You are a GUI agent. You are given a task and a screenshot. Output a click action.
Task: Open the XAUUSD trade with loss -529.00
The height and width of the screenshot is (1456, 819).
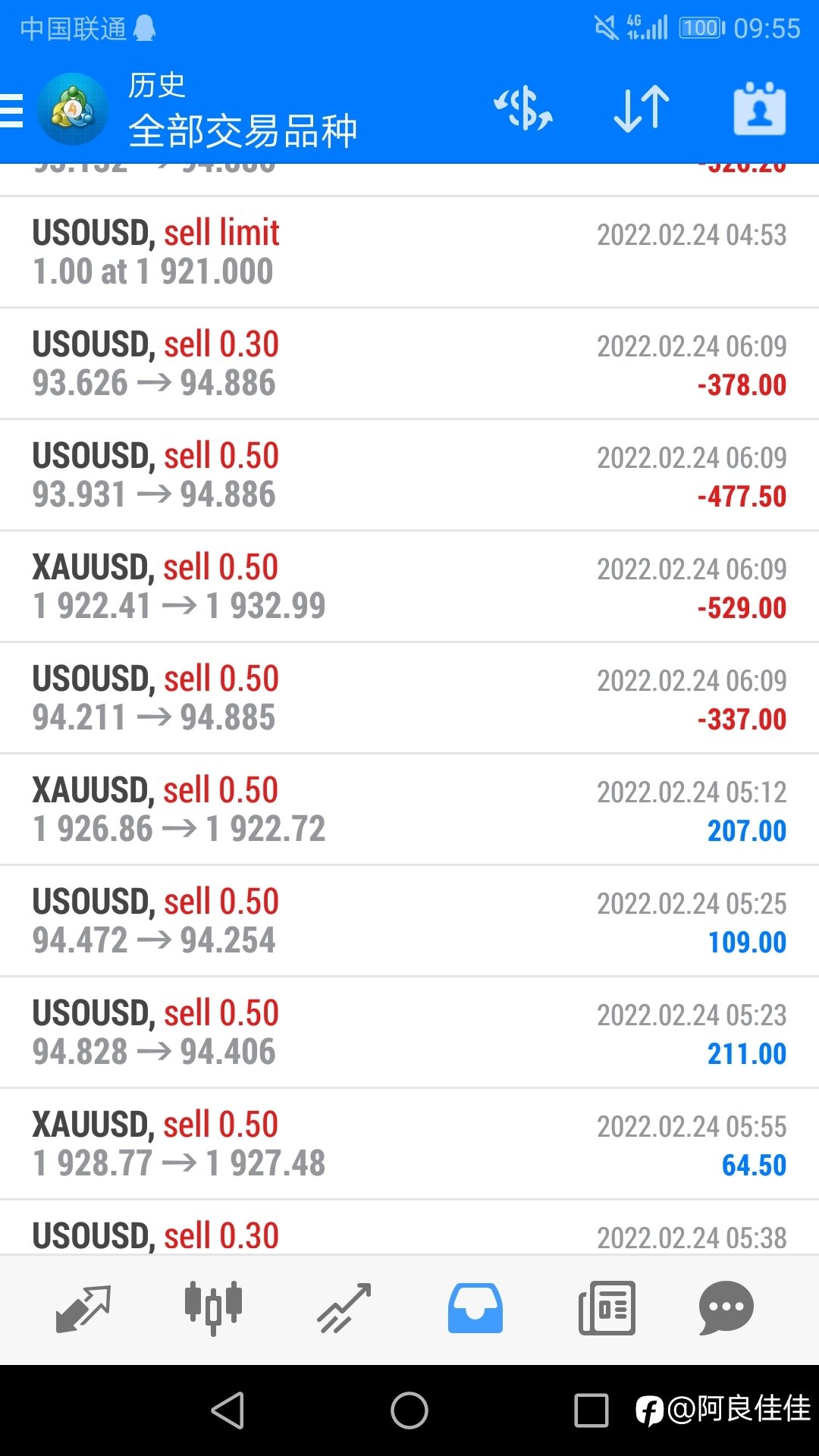click(x=409, y=587)
